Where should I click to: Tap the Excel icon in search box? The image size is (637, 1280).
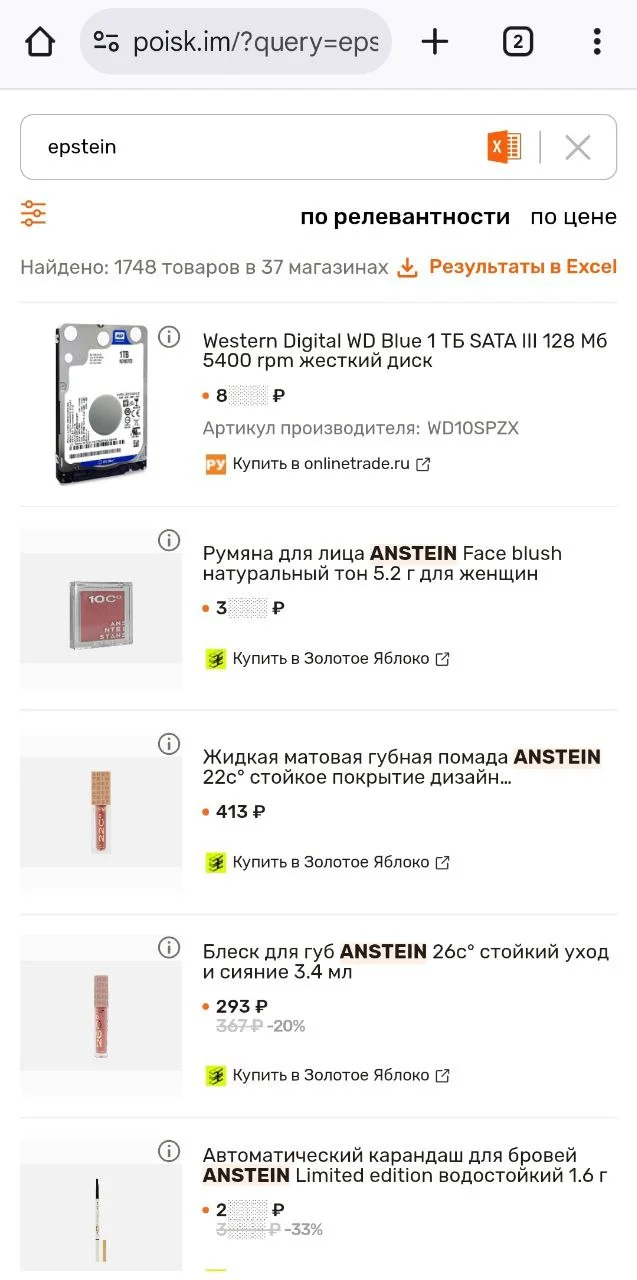[x=504, y=147]
